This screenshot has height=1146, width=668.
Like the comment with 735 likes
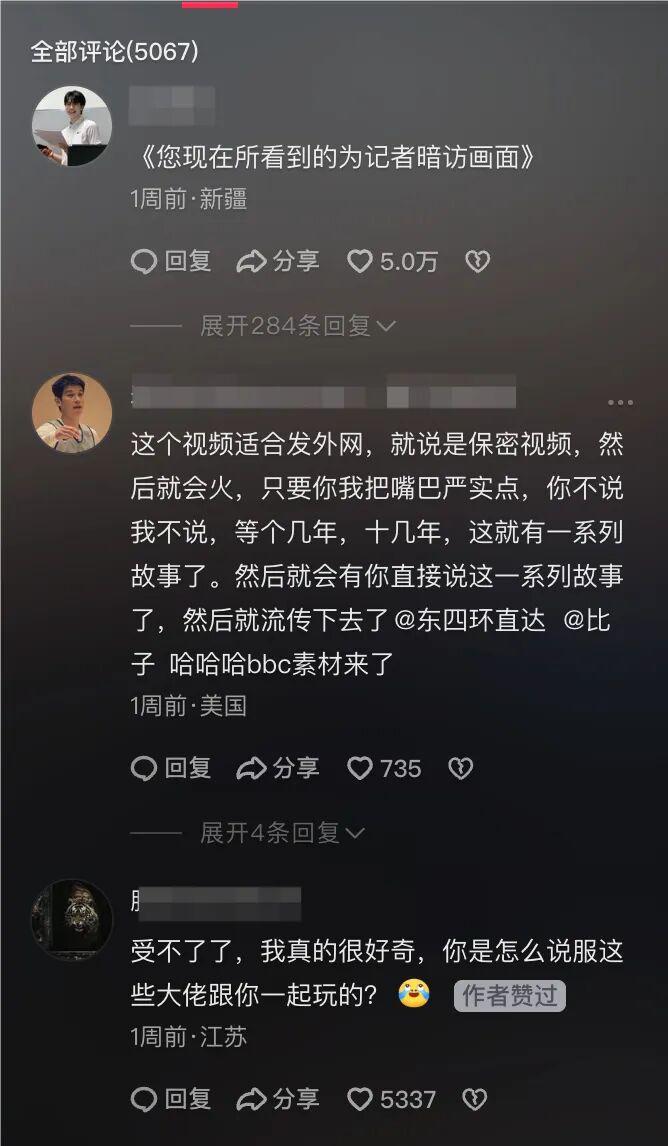point(360,768)
